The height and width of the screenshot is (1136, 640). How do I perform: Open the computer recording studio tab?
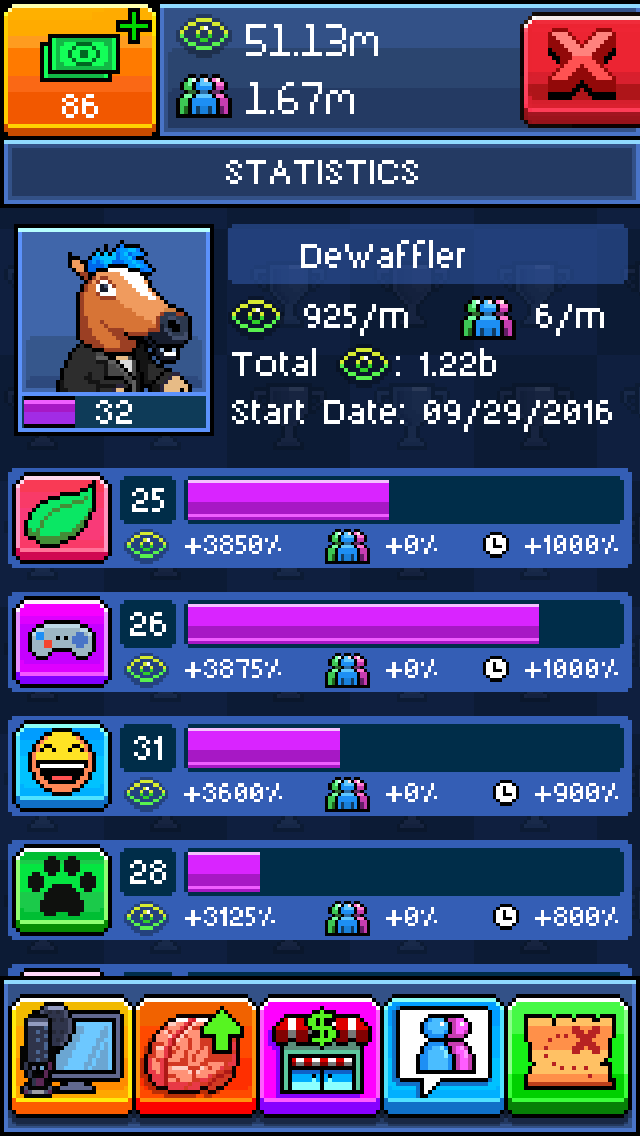(x=70, y=1055)
